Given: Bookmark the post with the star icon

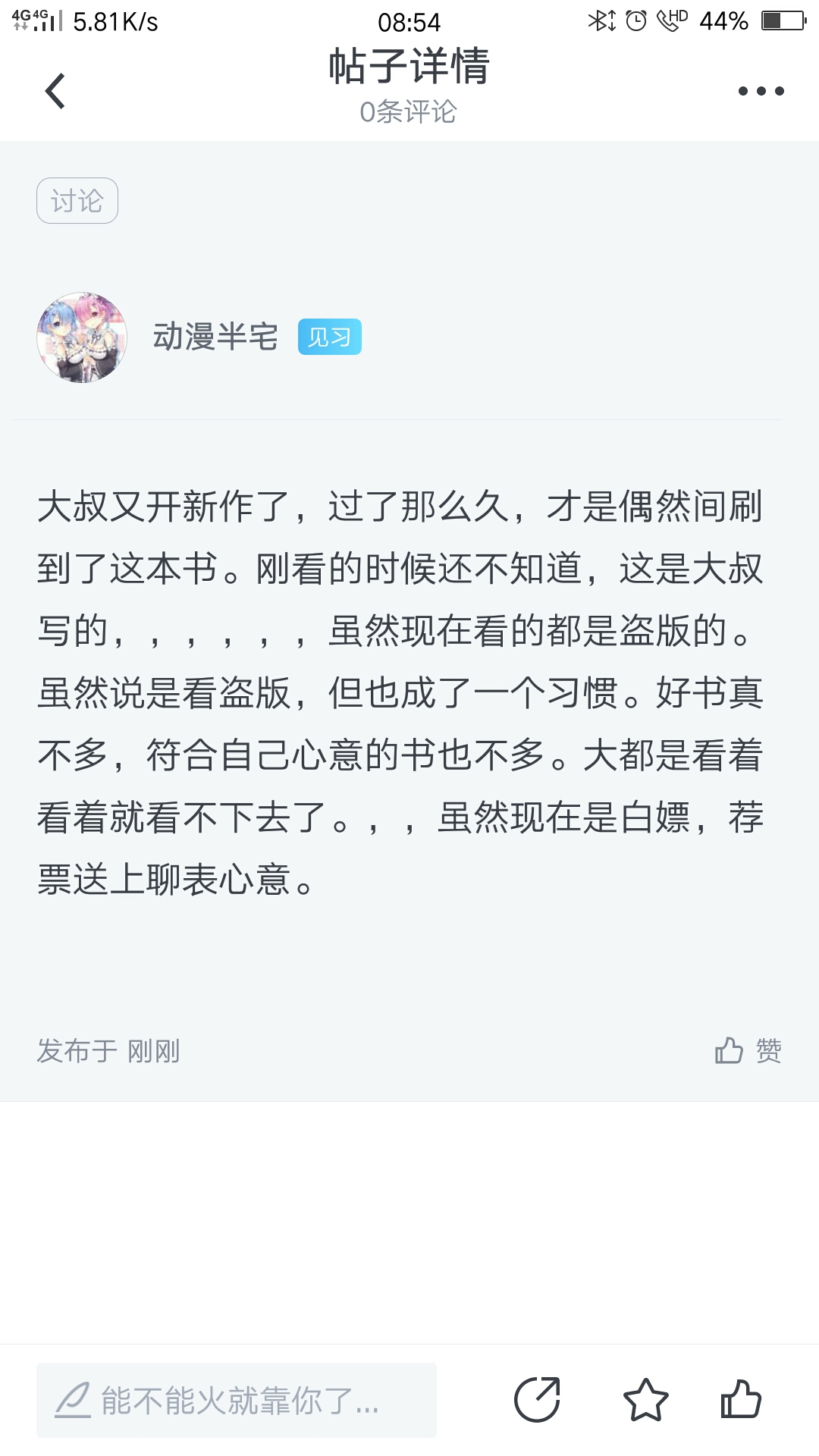Looking at the screenshot, I should 645,1399.
